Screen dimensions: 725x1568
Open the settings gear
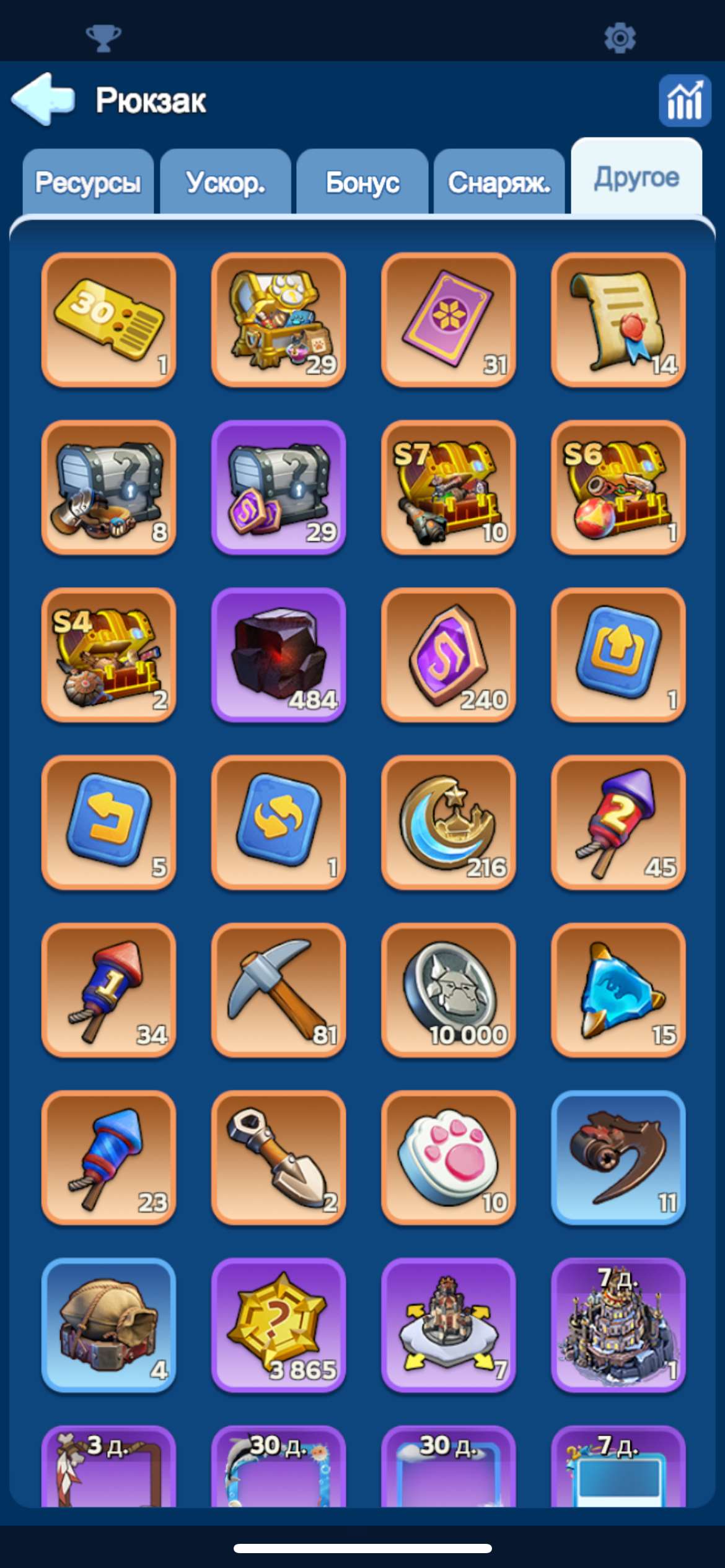click(620, 38)
